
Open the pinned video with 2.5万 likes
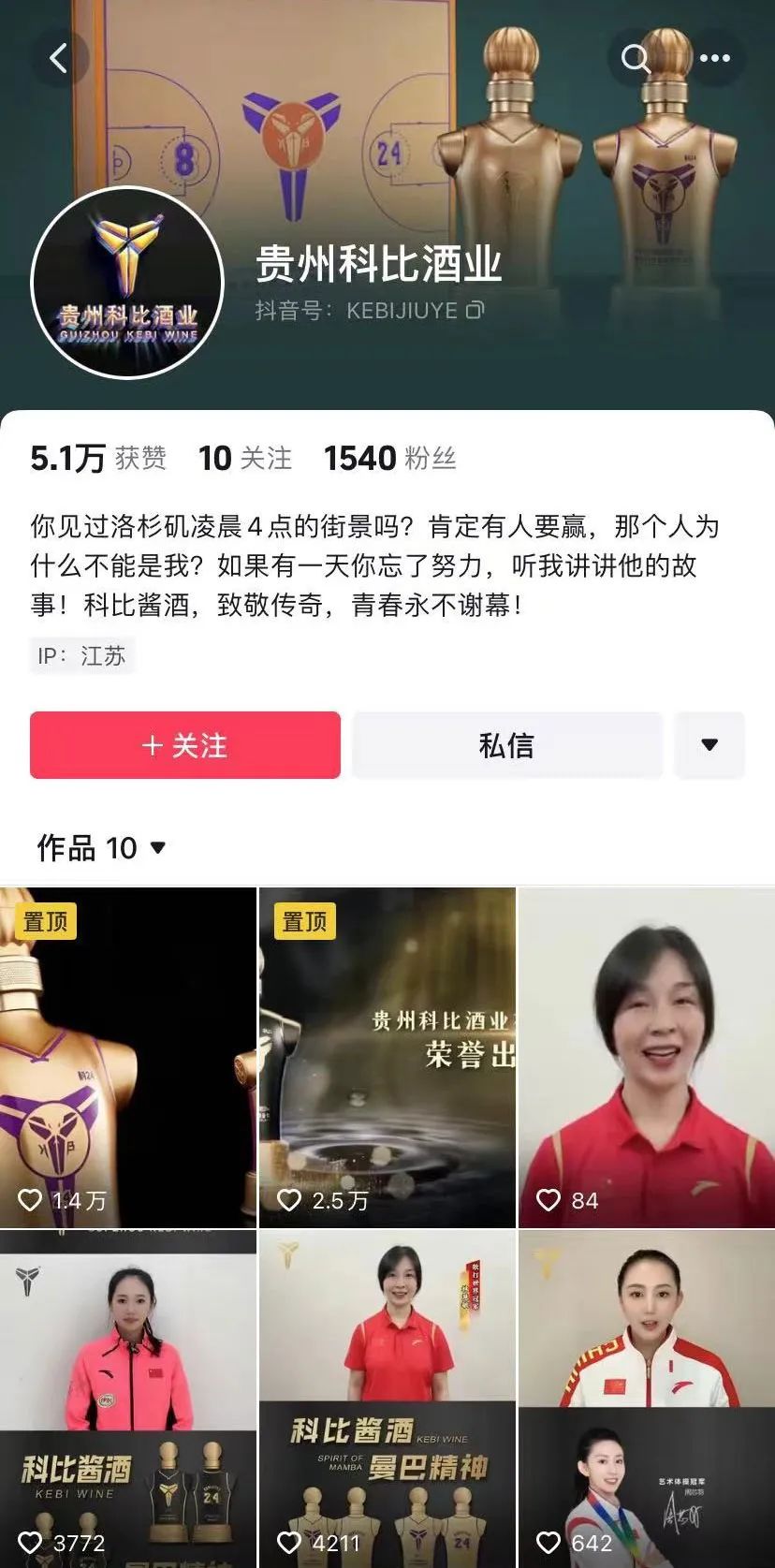pyautogui.click(x=387, y=1058)
